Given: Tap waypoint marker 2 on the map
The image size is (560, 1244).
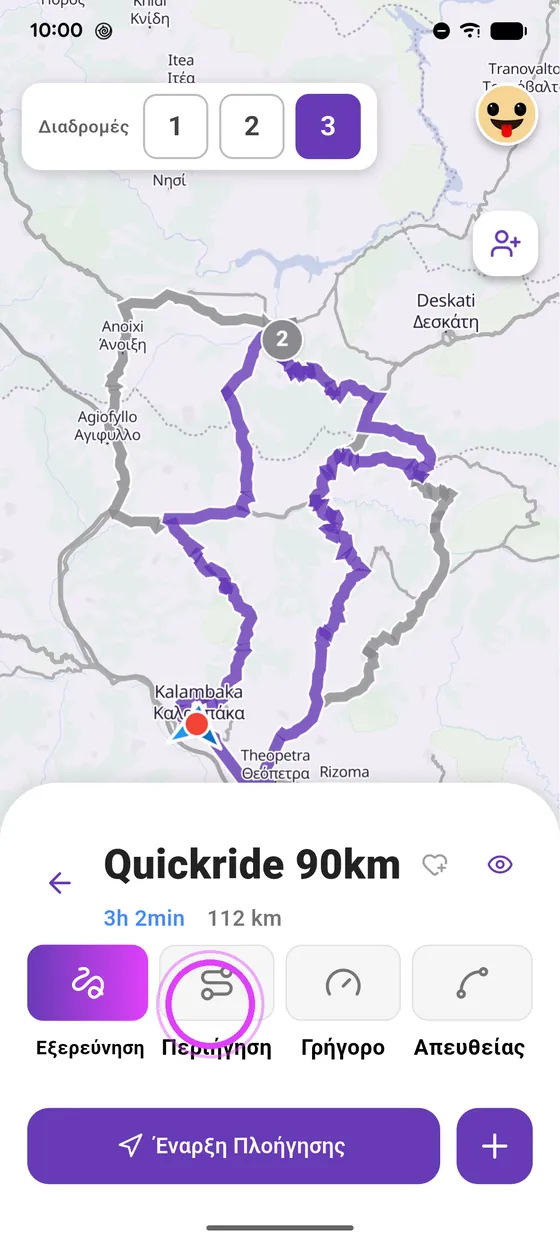Looking at the screenshot, I should tap(282, 340).
